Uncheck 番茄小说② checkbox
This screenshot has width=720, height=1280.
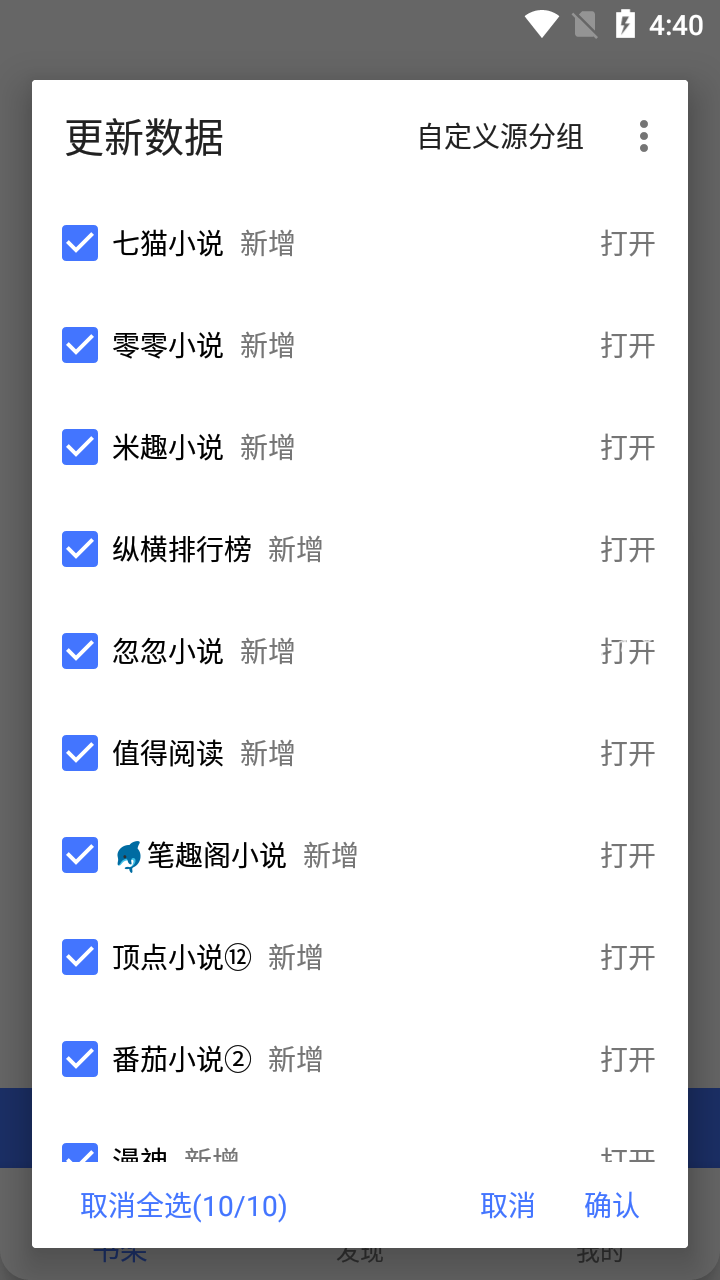[80, 1059]
